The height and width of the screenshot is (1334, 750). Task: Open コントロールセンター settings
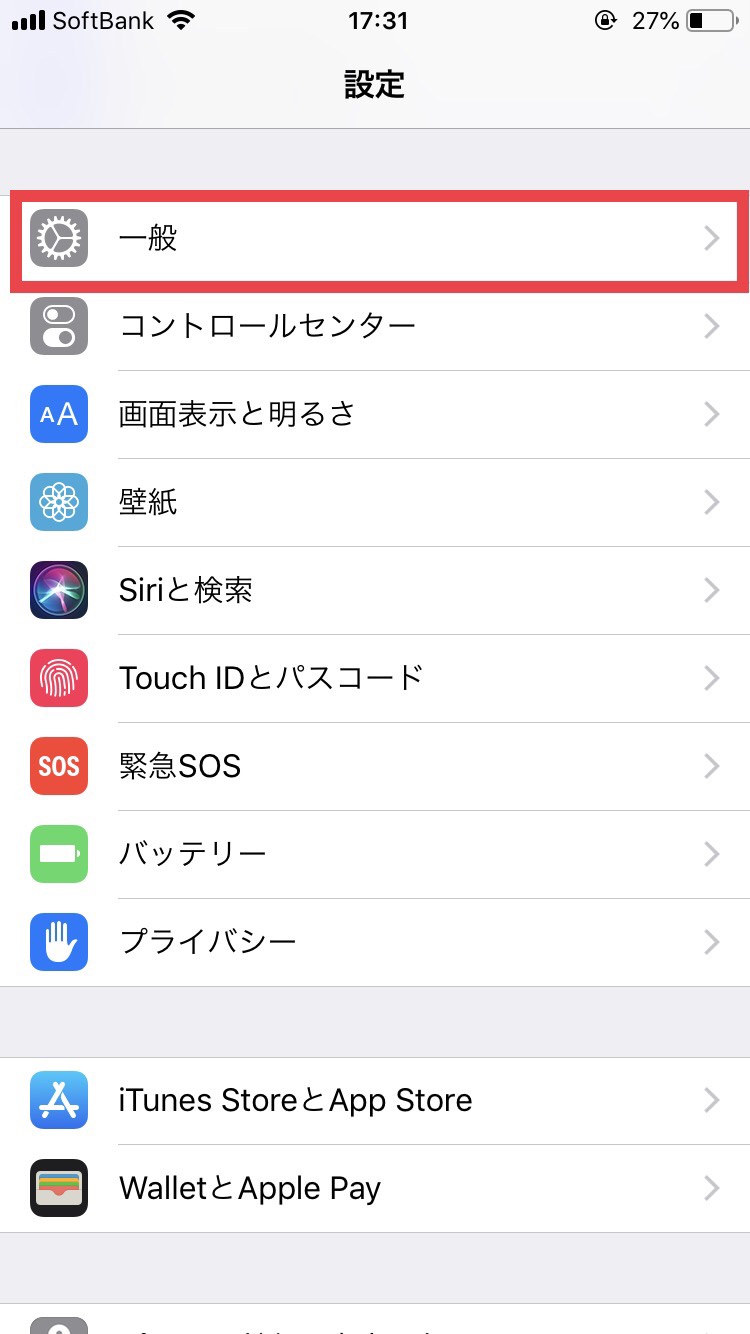click(375, 326)
